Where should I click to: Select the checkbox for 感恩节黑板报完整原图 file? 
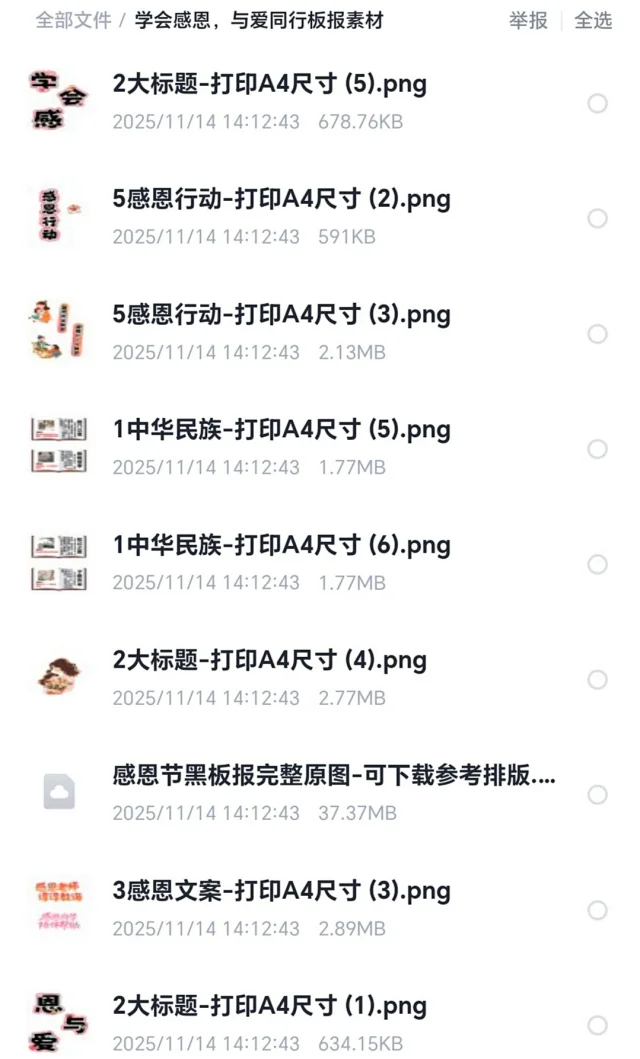597,795
